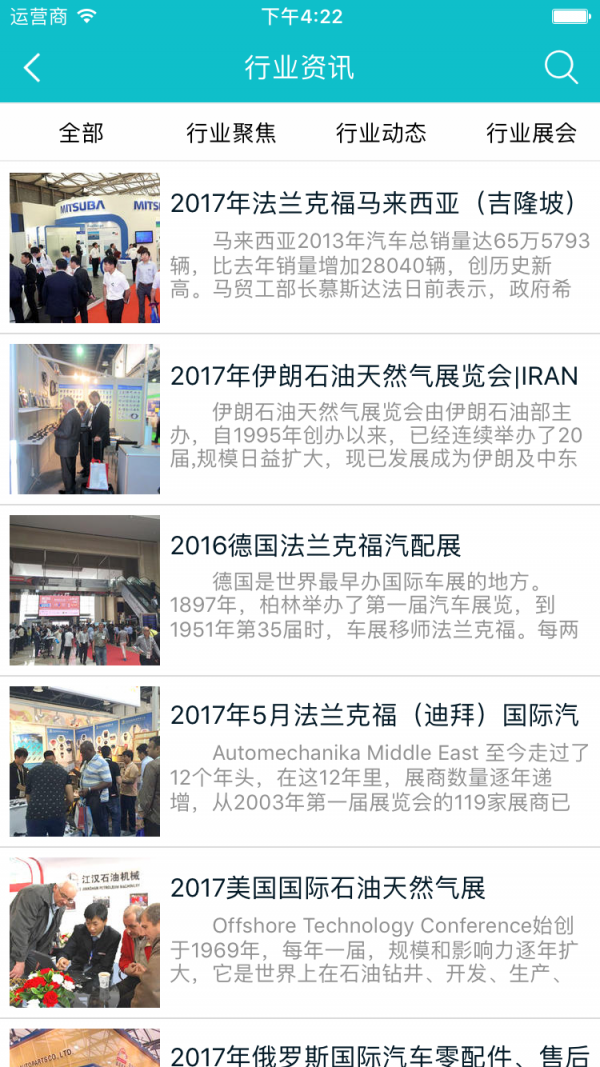Viewport: 600px width, 1067px height.
Task: Open the search icon
Action: tap(561, 68)
